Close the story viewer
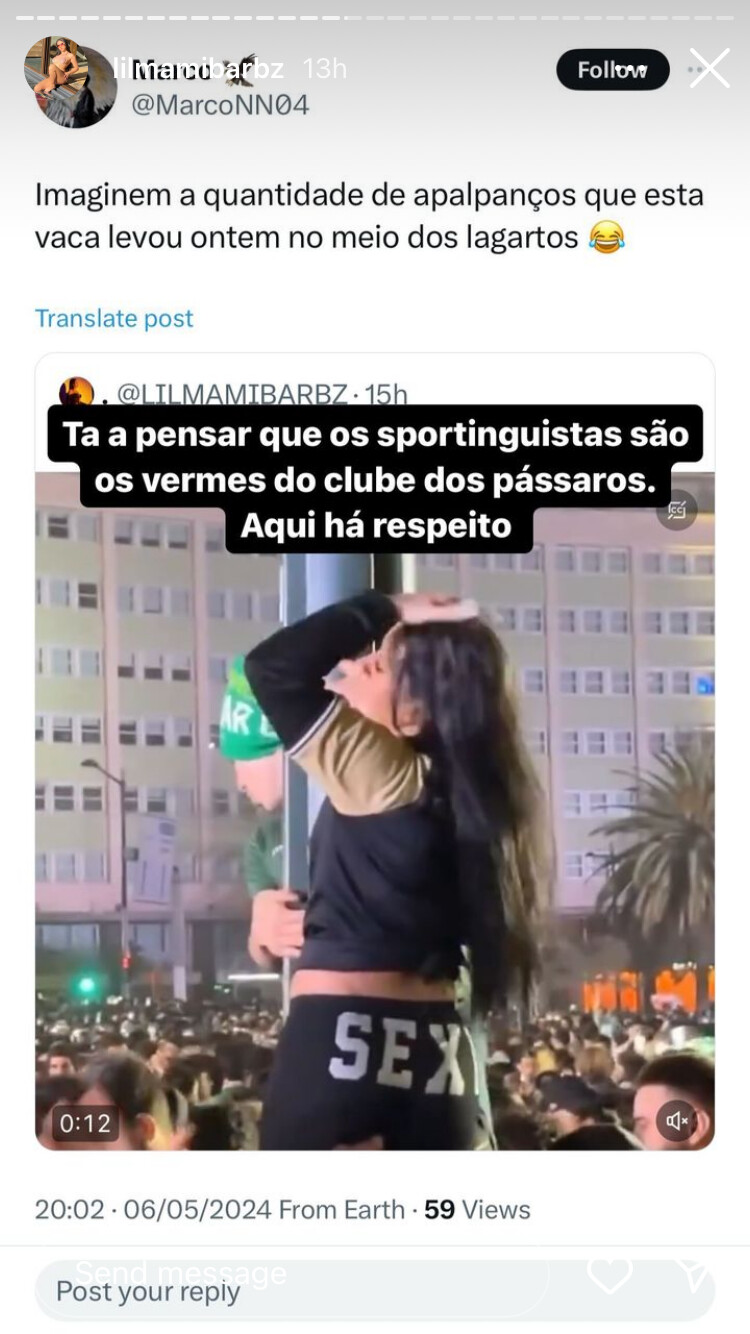The image size is (750, 1334). 710,69
